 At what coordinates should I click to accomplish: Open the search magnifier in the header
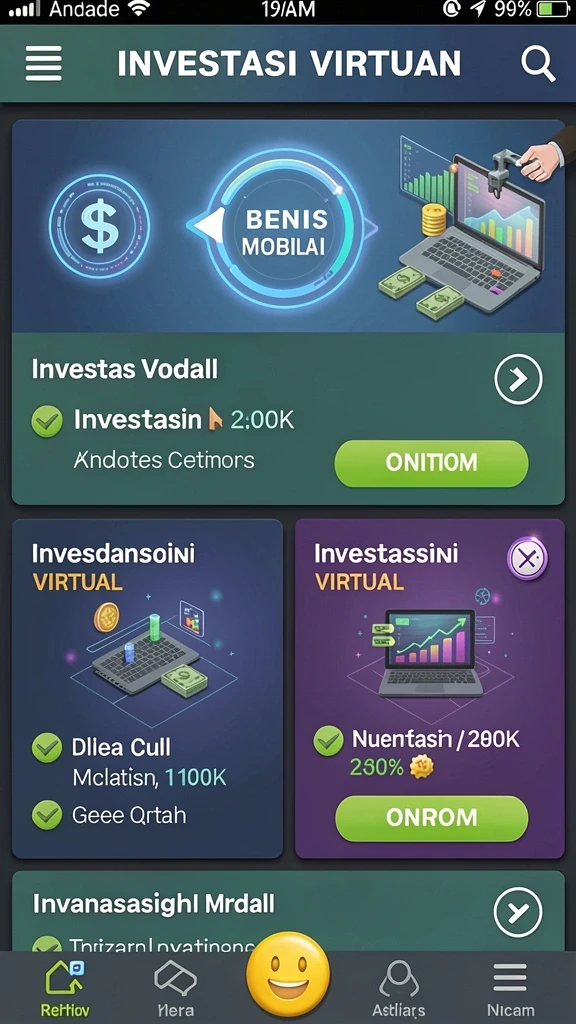point(538,64)
